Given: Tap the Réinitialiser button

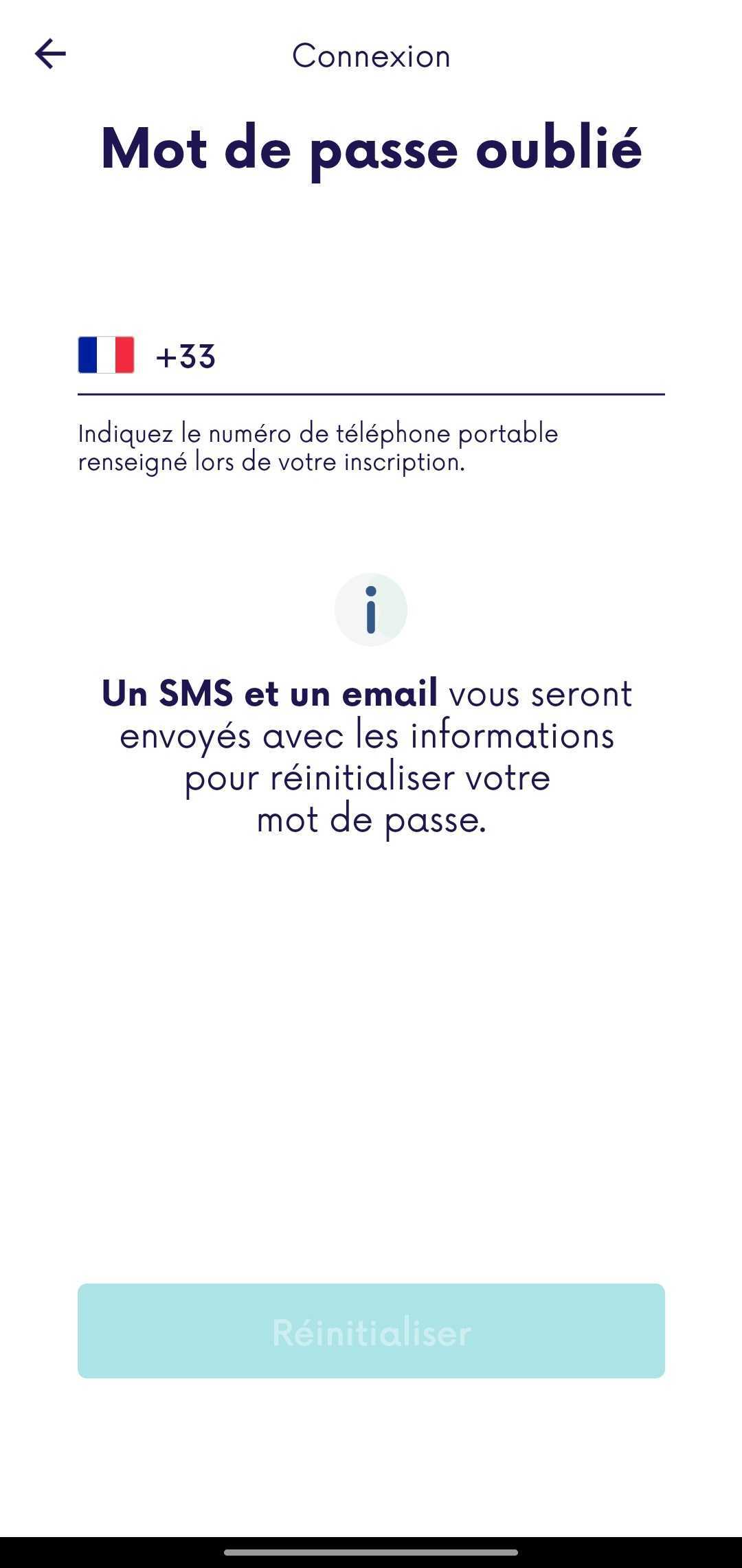Looking at the screenshot, I should [x=371, y=1331].
